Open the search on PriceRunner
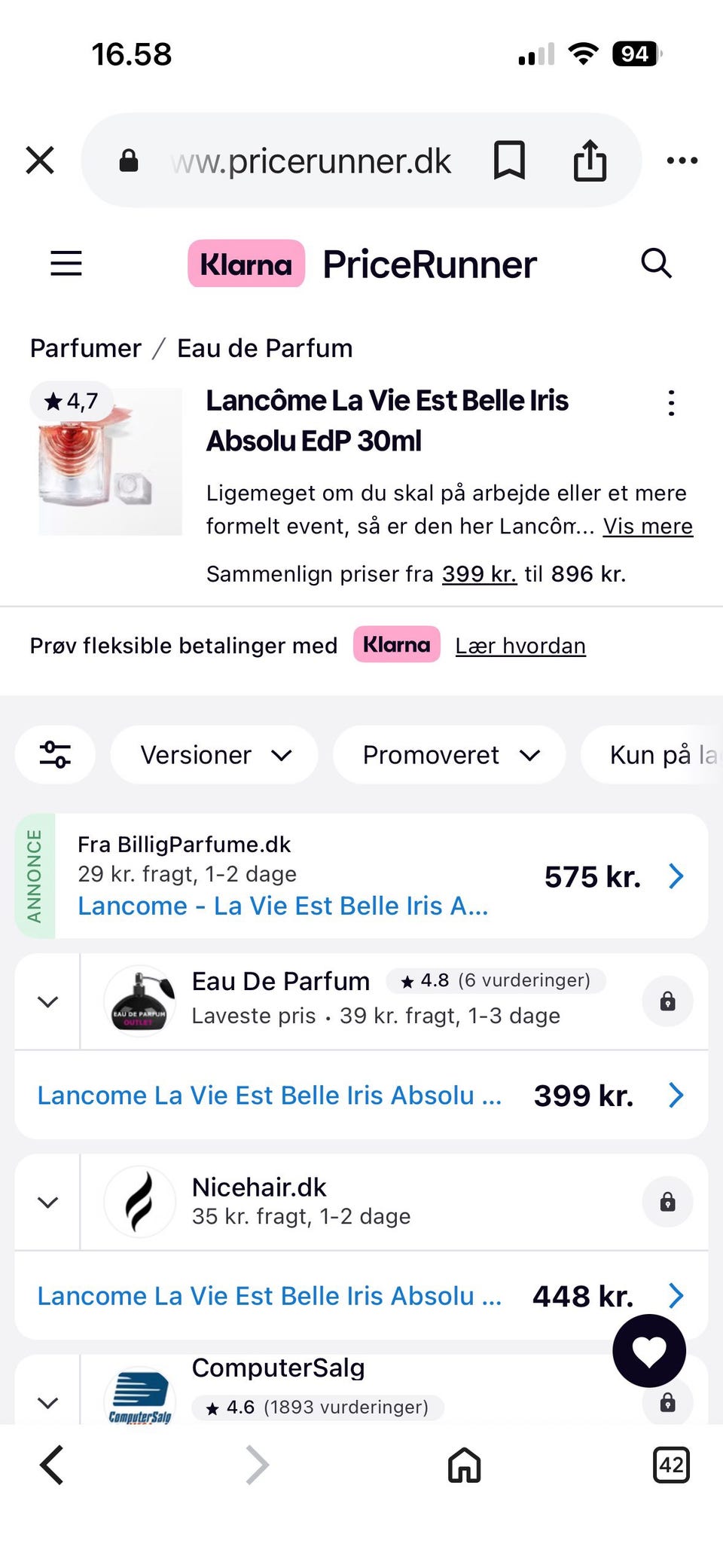This screenshot has height=1568, width=723. pos(655,264)
